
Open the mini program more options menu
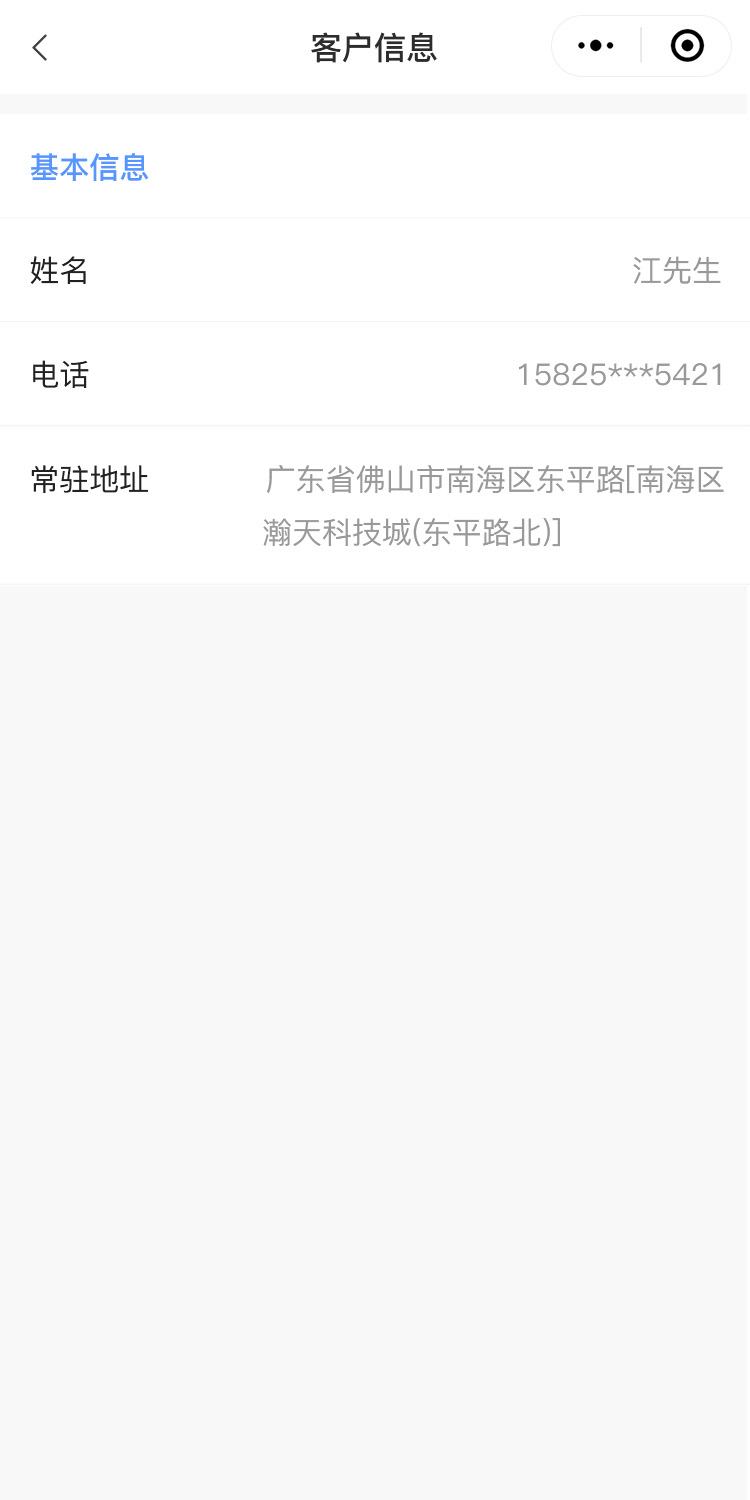tap(596, 46)
